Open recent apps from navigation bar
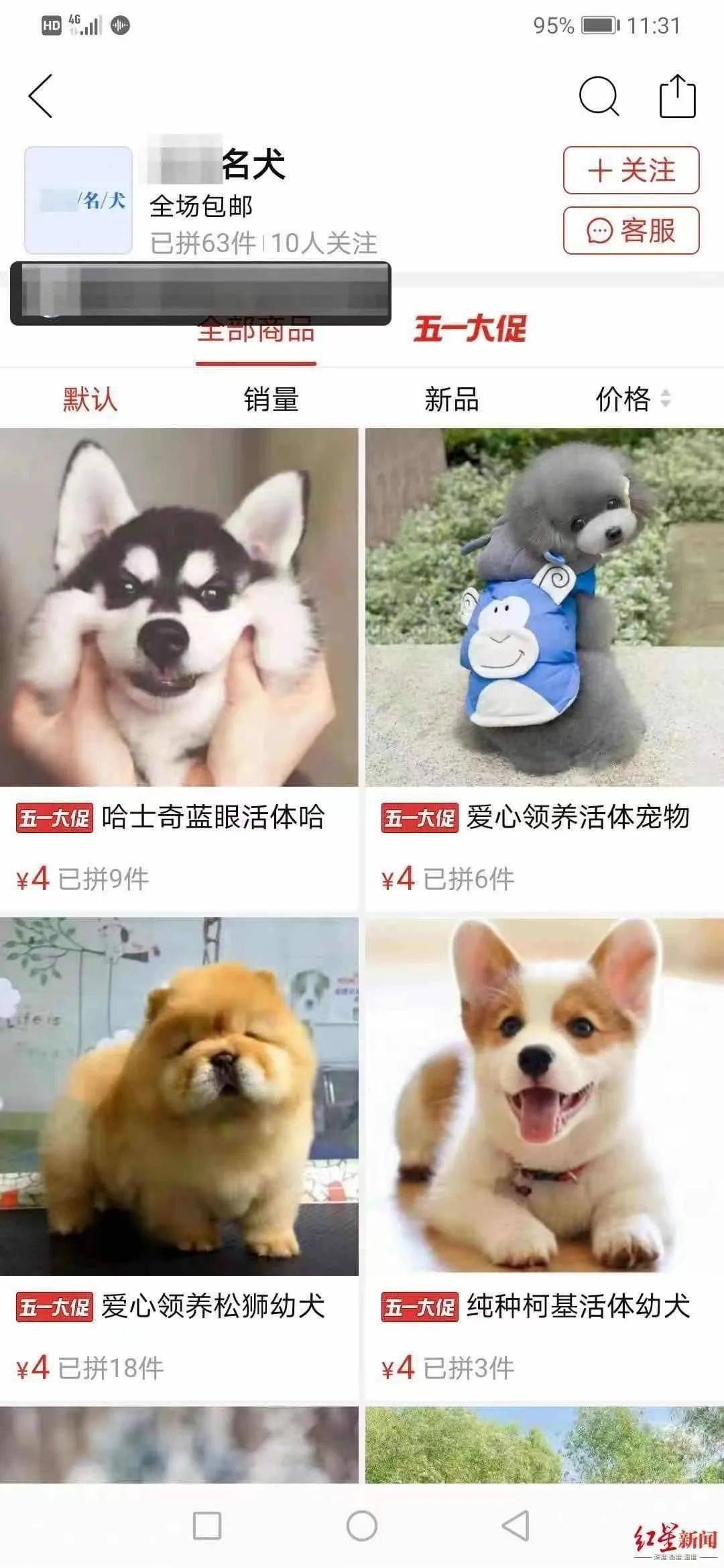The width and height of the screenshot is (724, 1568). click(x=206, y=1526)
